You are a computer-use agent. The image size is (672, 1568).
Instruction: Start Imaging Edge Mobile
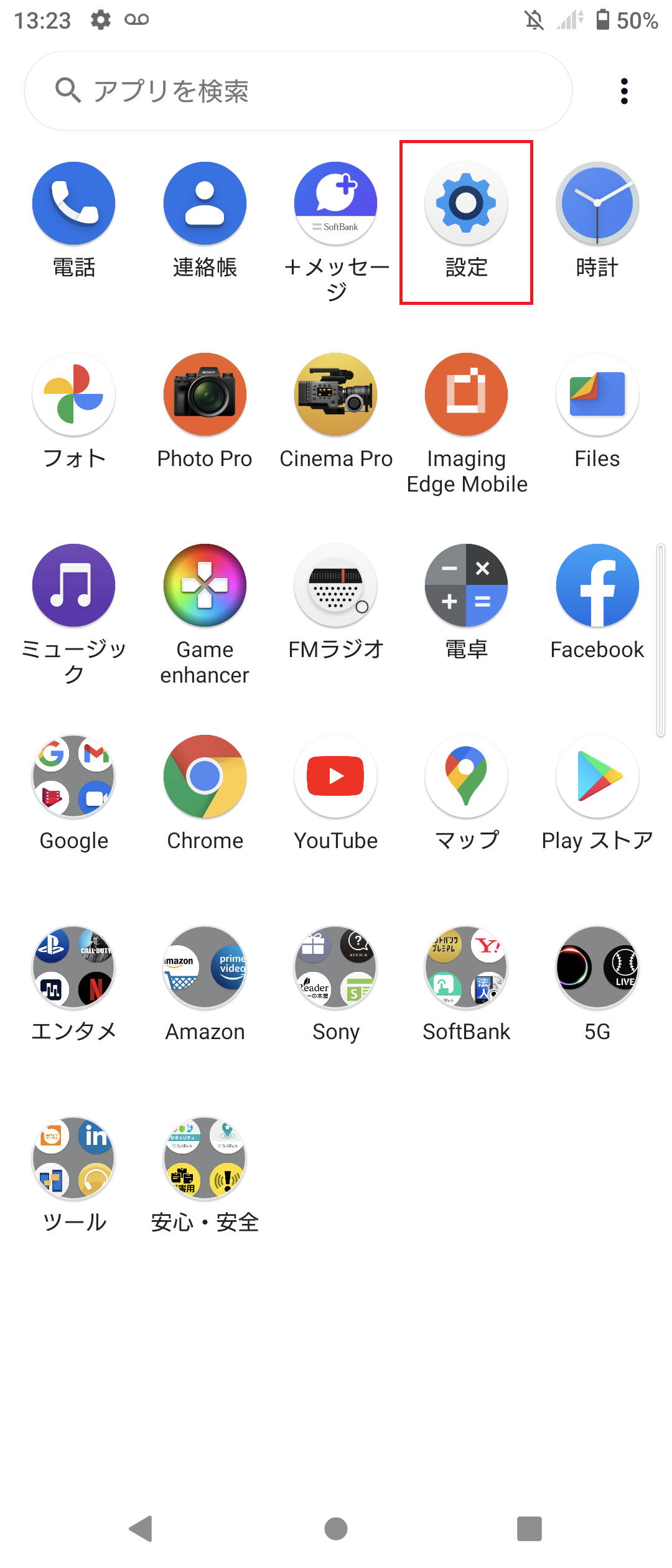tap(465, 394)
